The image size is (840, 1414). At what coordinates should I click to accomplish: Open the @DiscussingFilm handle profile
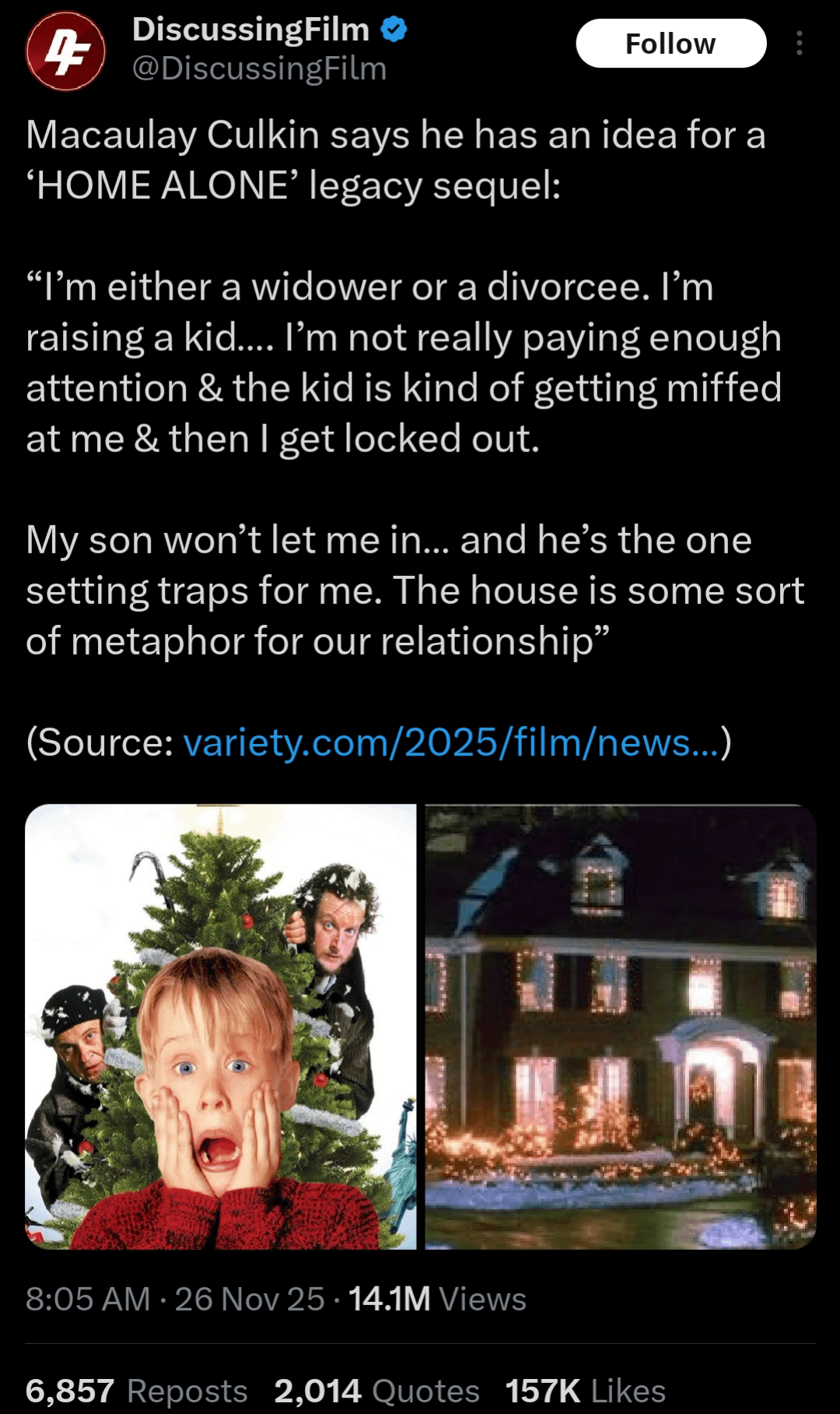[x=259, y=68]
